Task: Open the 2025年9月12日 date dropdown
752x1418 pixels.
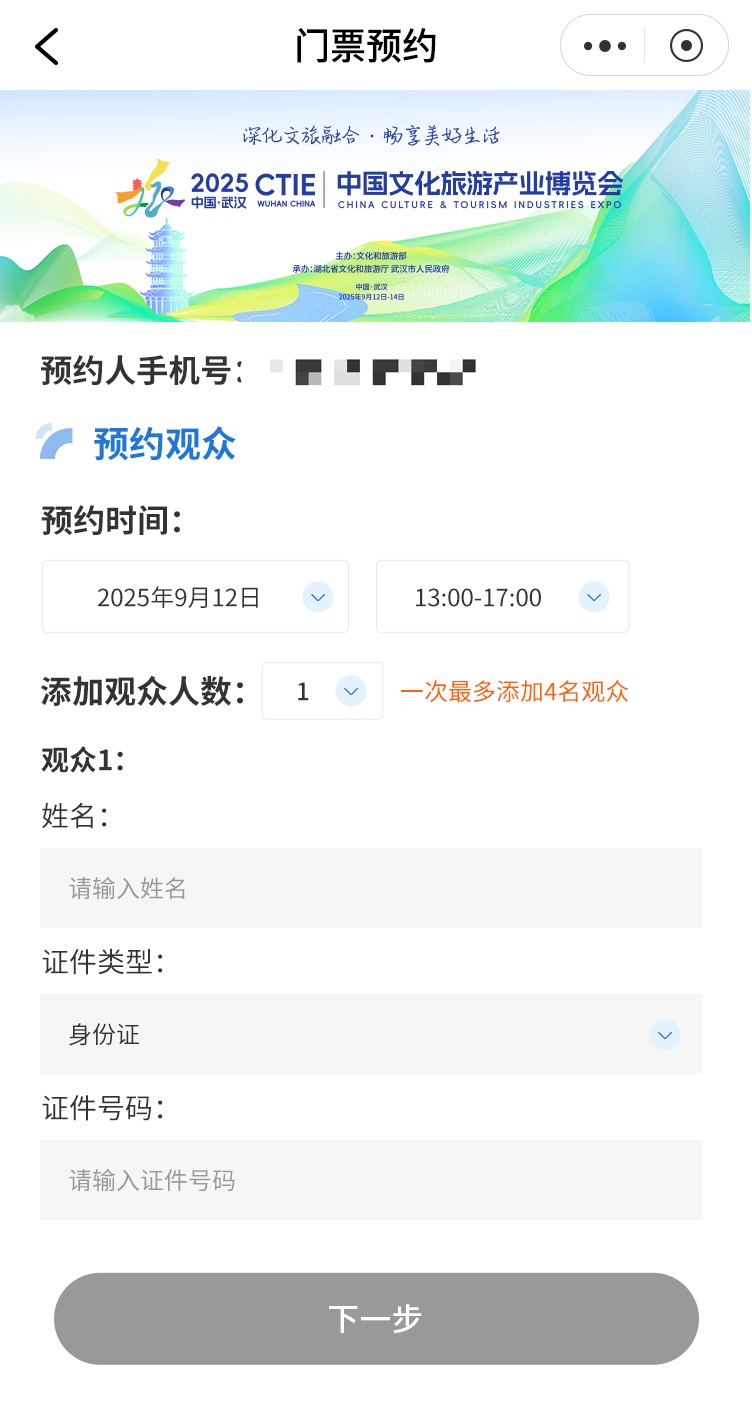Action: click(196, 597)
